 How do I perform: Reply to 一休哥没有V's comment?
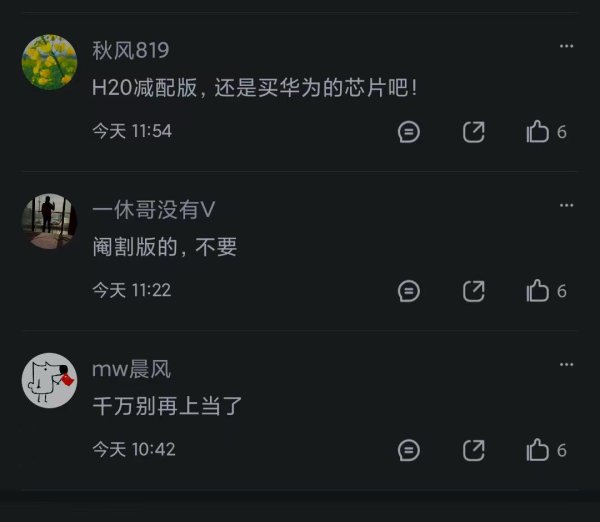click(408, 291)
